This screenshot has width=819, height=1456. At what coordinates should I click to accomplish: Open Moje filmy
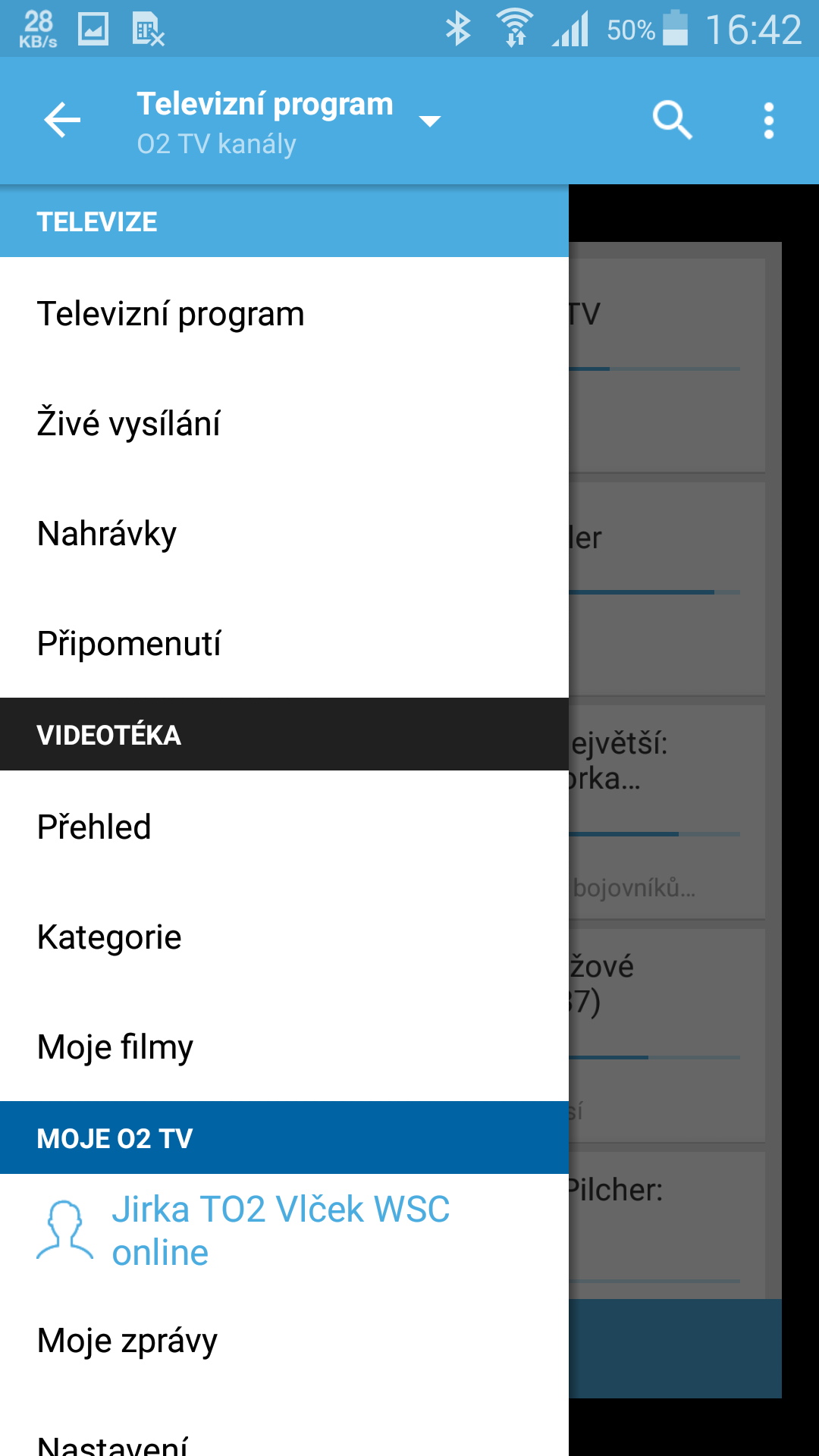click(284, 1046)
